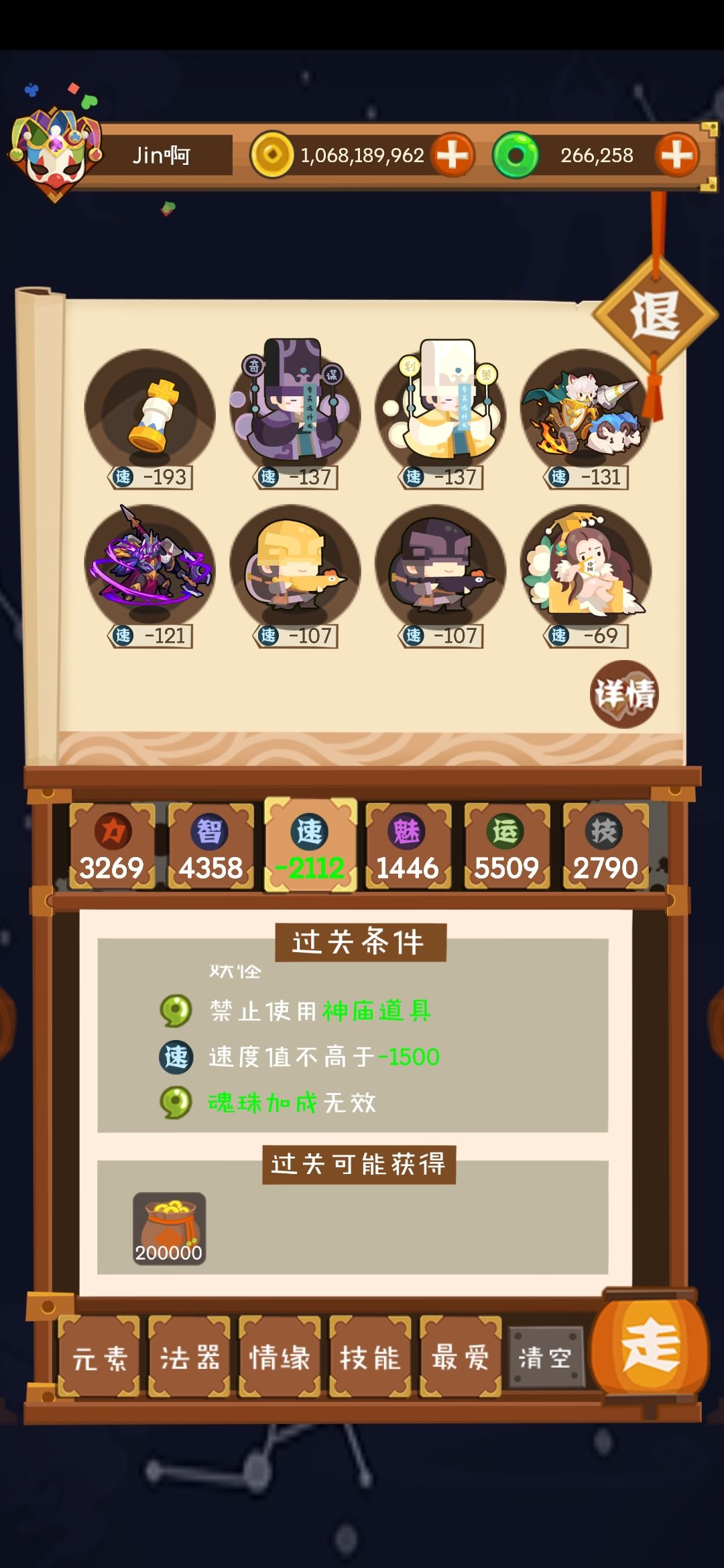Select the white-hatted advisor character
The height and width of the screenshot is (1568, 724).
[x=442, y=412]
